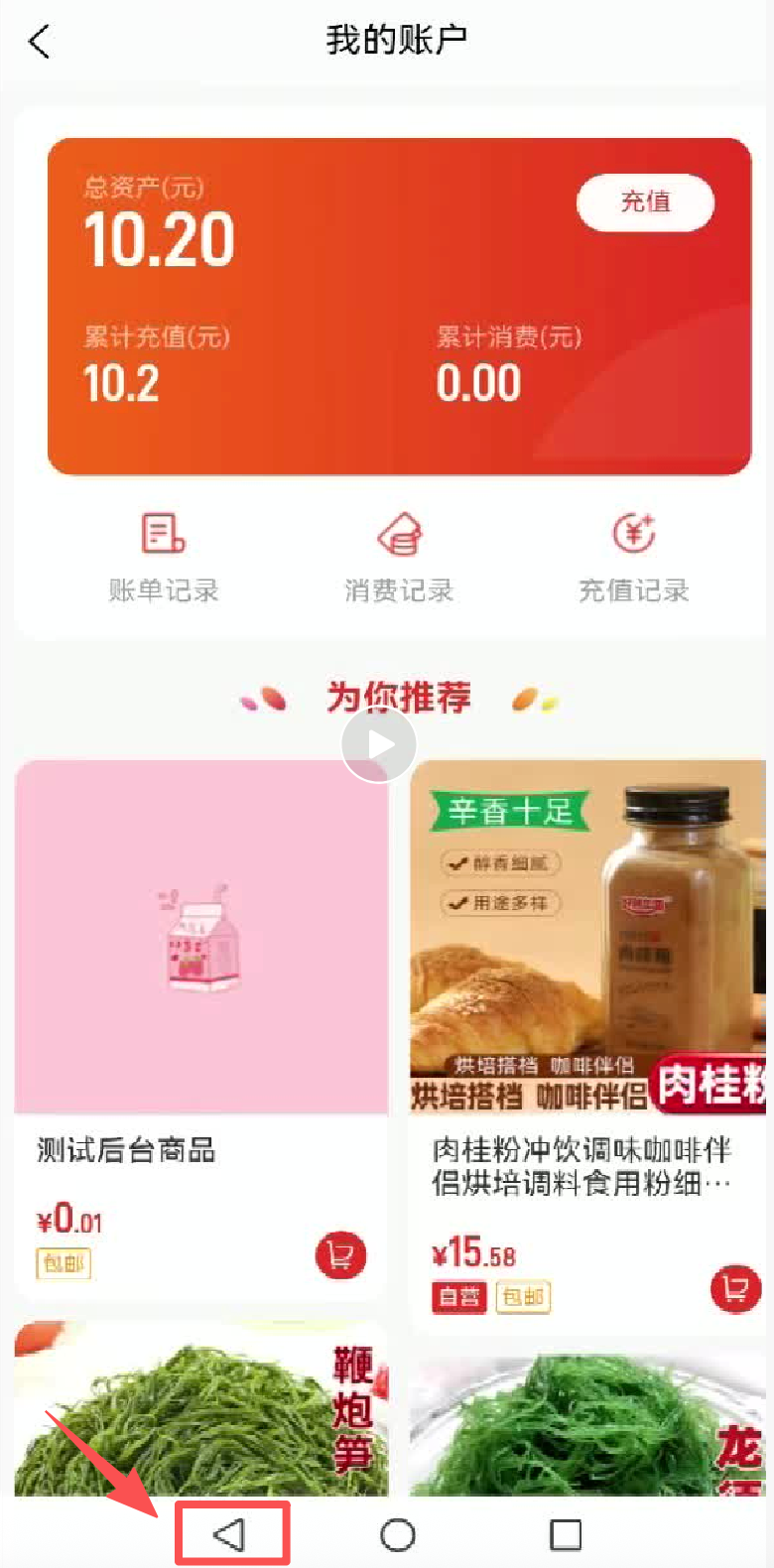The image size is (774, 1568).
Task: Open the recent apps view
Action: [566, 1534]
